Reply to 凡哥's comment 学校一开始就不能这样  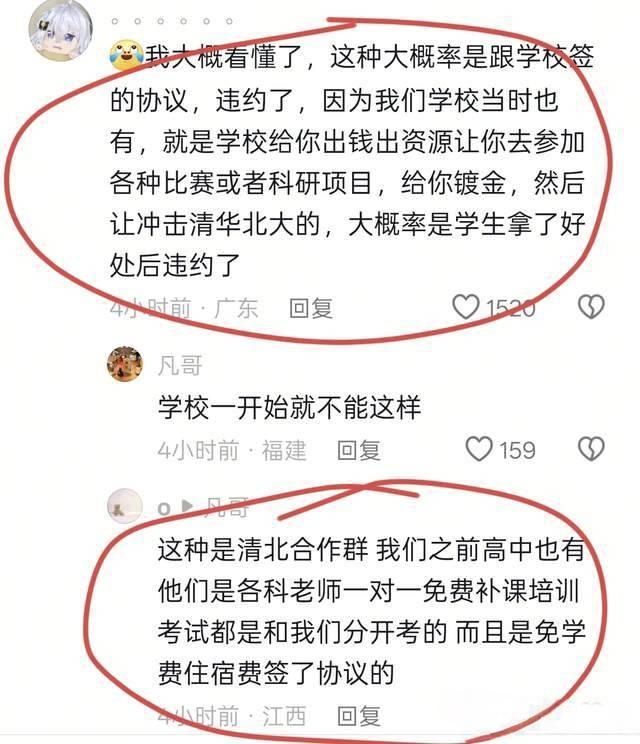(x=358, y=450)
